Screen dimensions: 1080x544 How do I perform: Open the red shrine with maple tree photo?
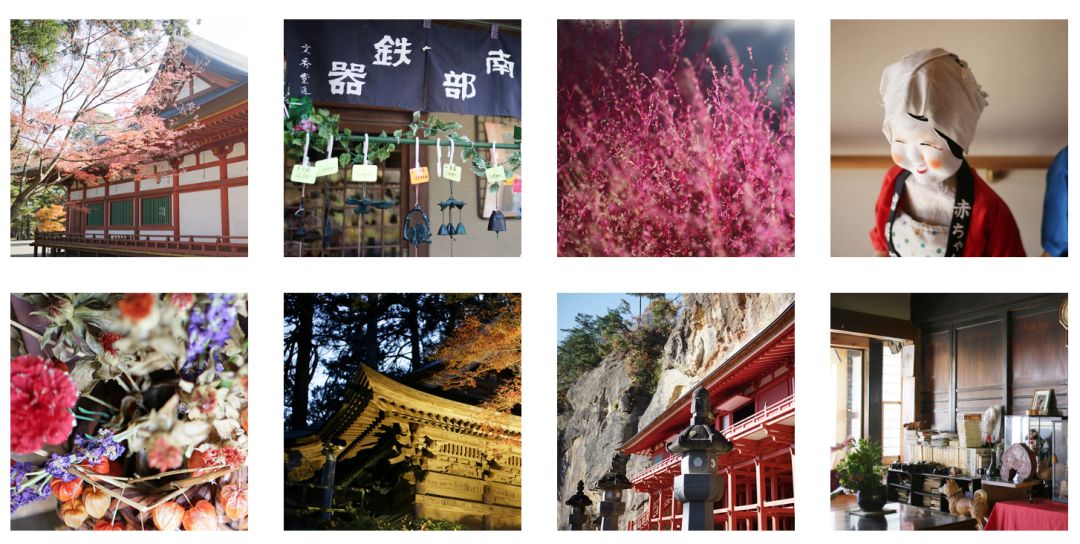129,138
